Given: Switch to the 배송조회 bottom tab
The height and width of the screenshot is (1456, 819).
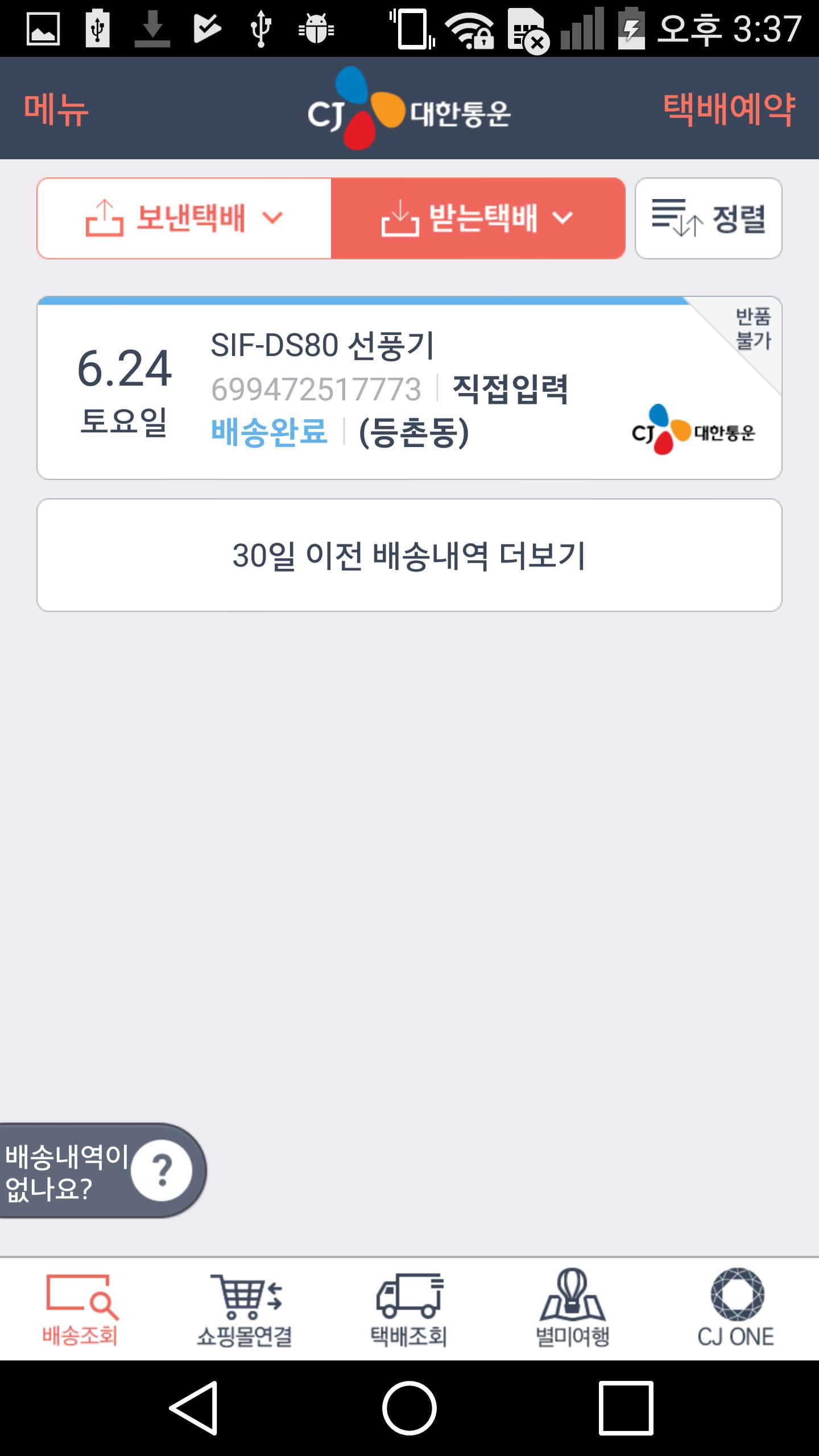Looking at the screenshot, I should [x=80, y=1310].
